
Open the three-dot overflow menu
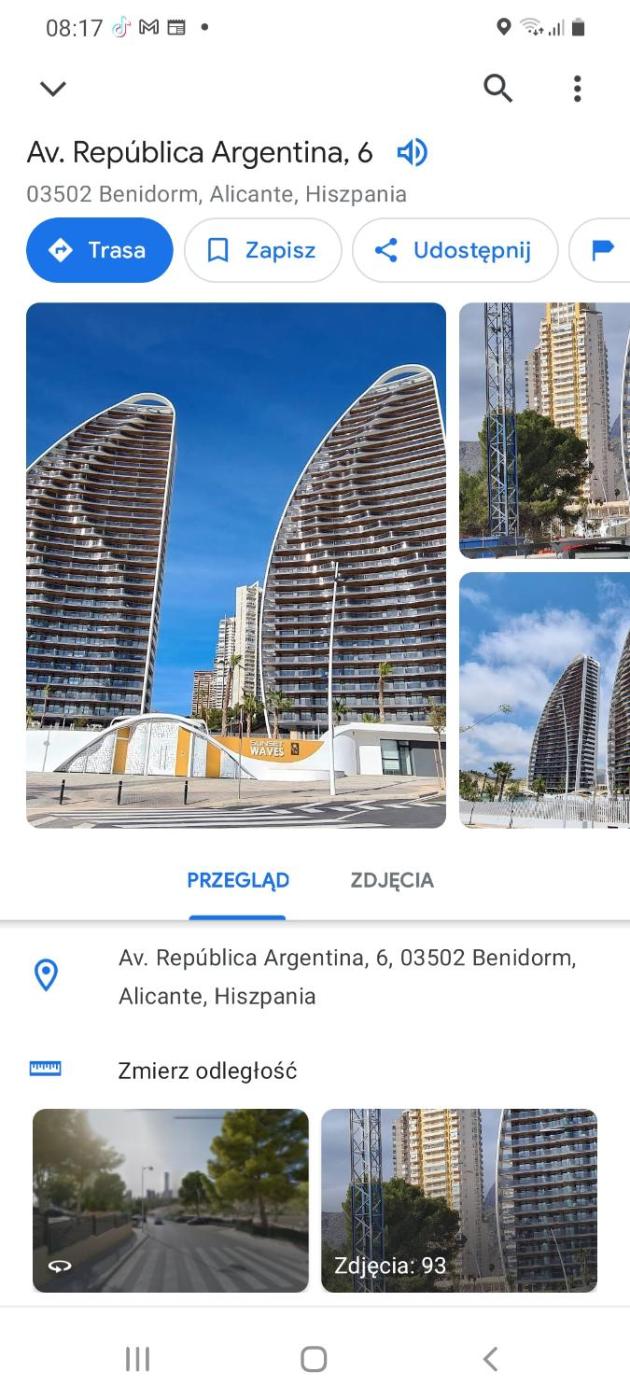pyautogui.click(x=577, y=89)
